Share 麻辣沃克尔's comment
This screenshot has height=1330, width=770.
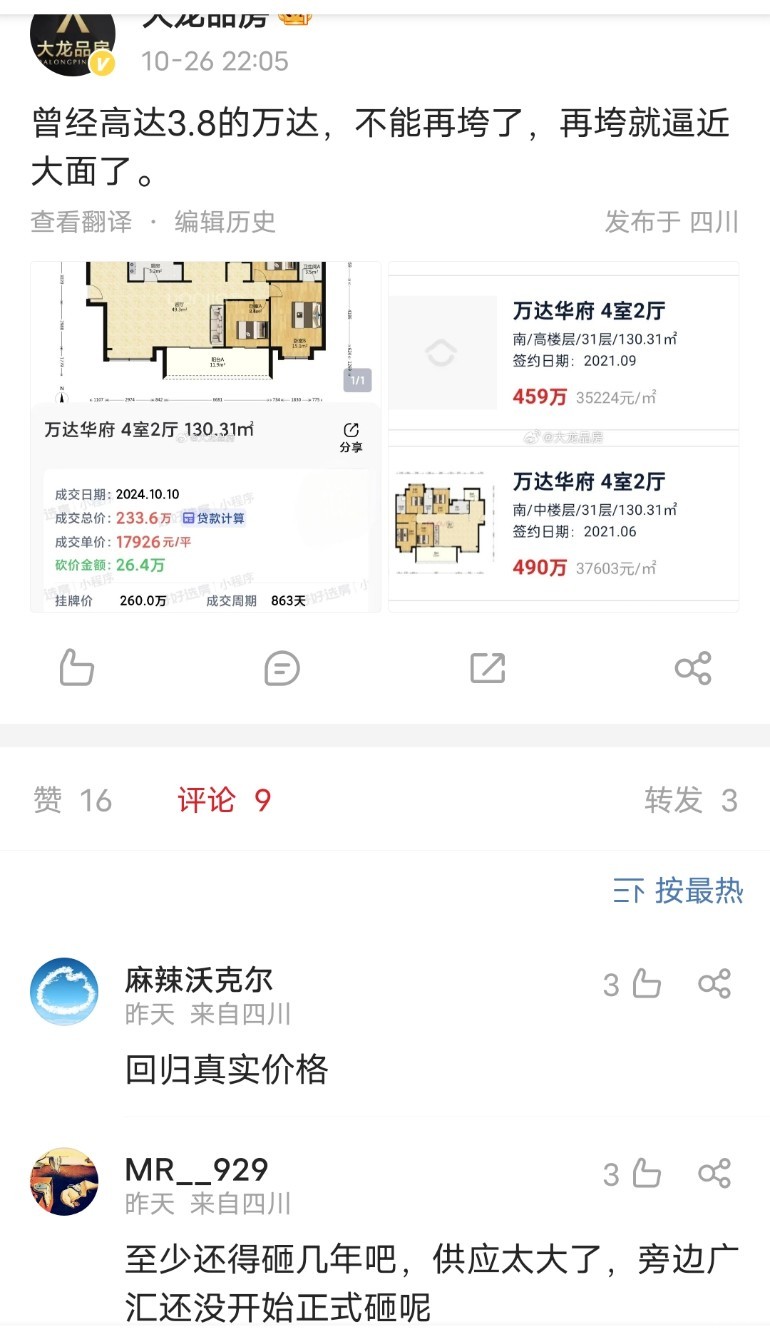[x=714, y=984]
